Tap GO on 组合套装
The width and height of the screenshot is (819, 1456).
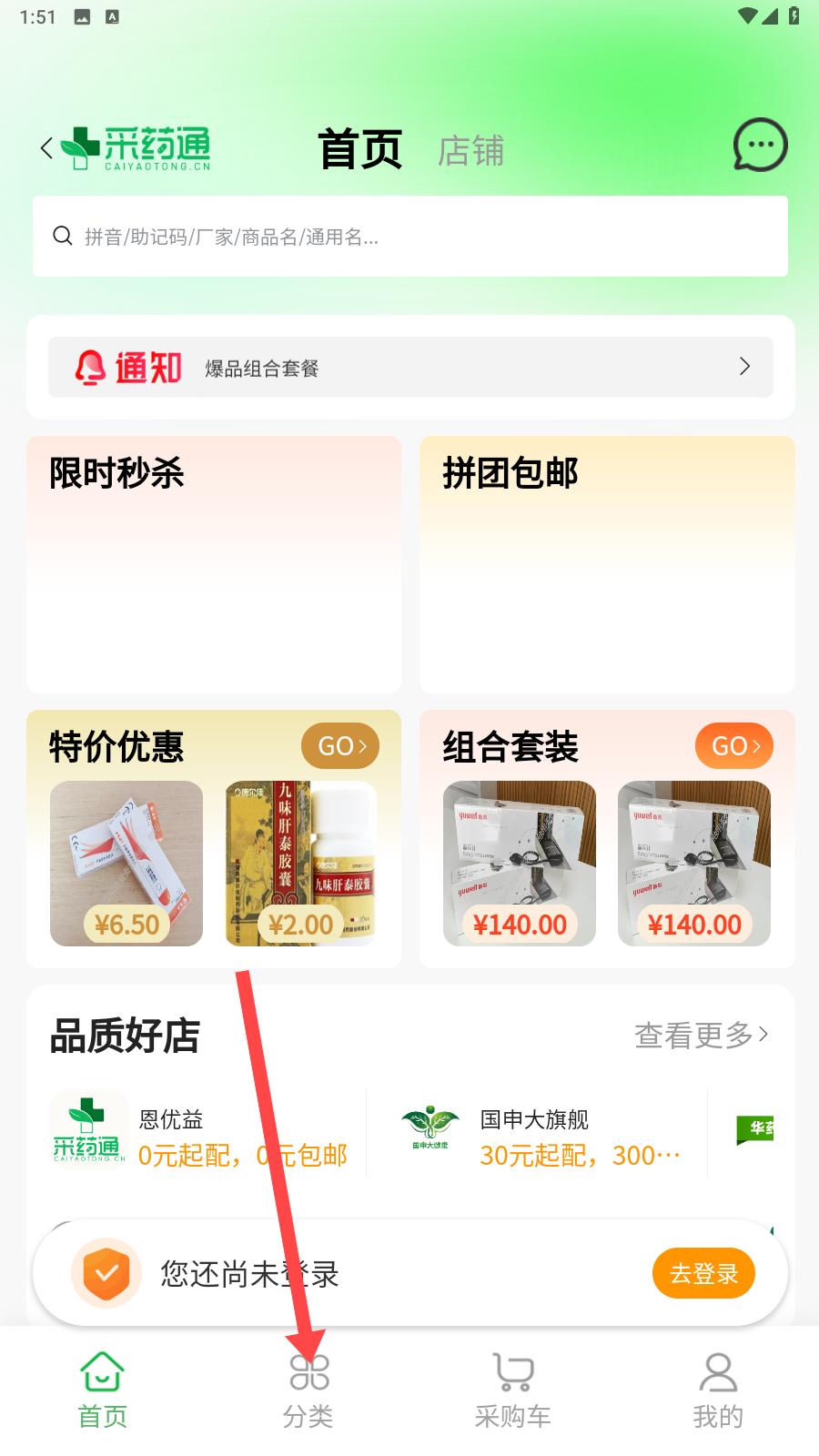point(734,746)
